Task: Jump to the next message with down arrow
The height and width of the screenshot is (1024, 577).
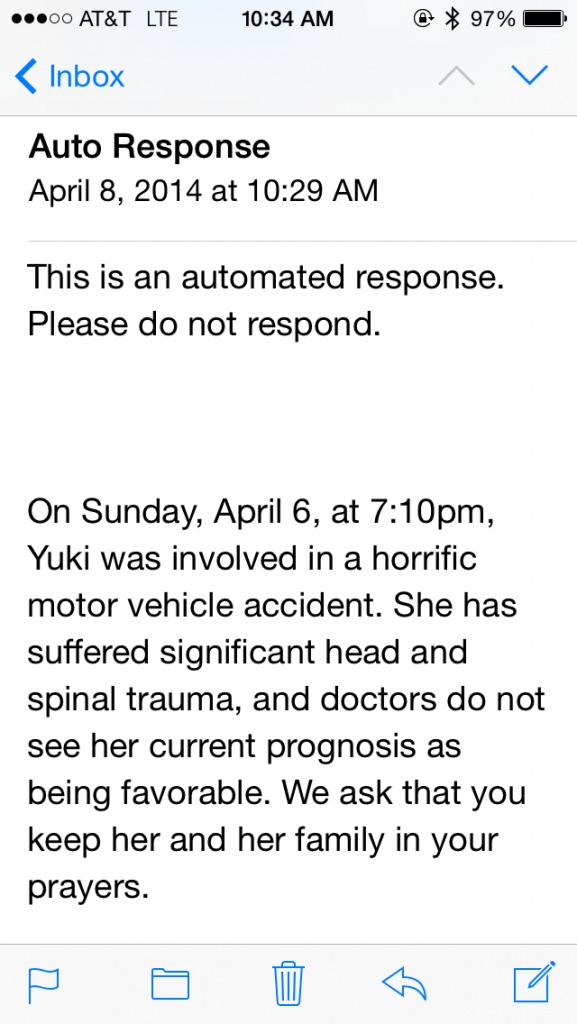Action: [x=529, y=76]
